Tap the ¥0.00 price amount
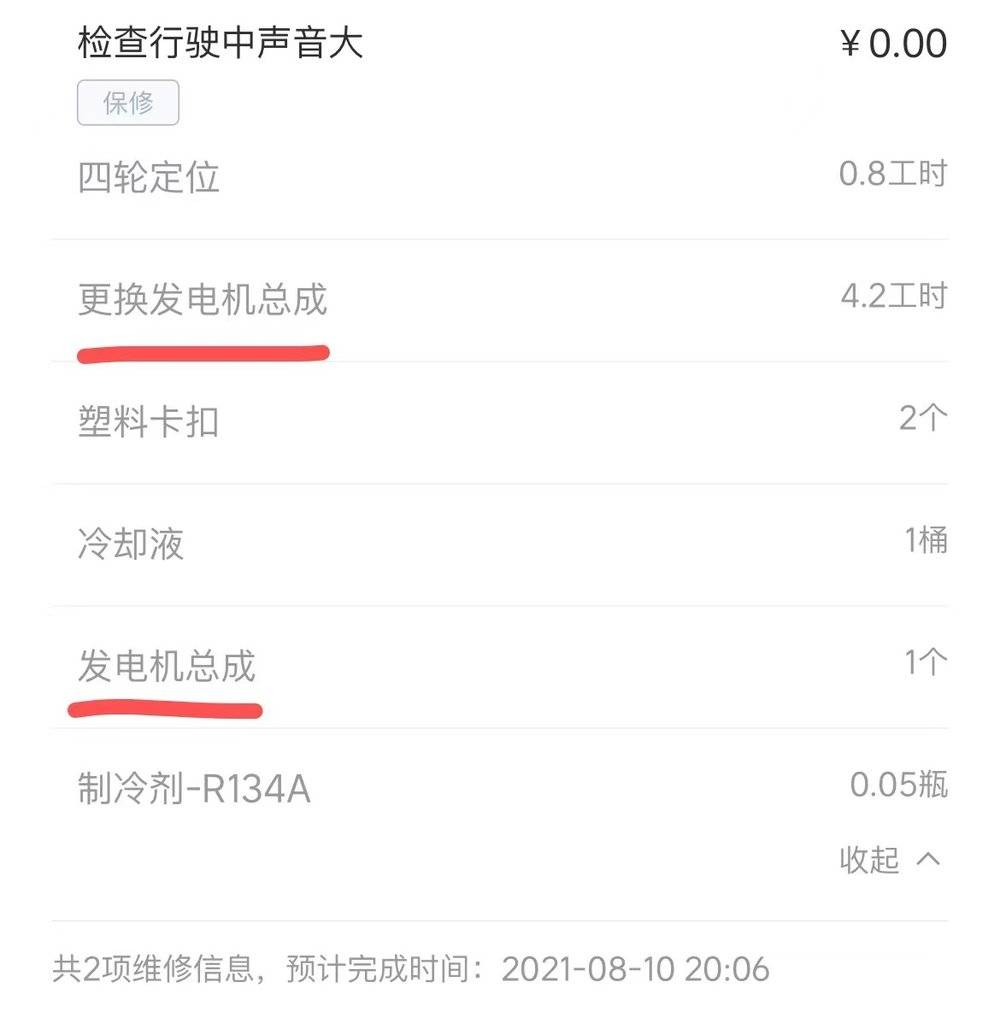 tap(891, 42)
